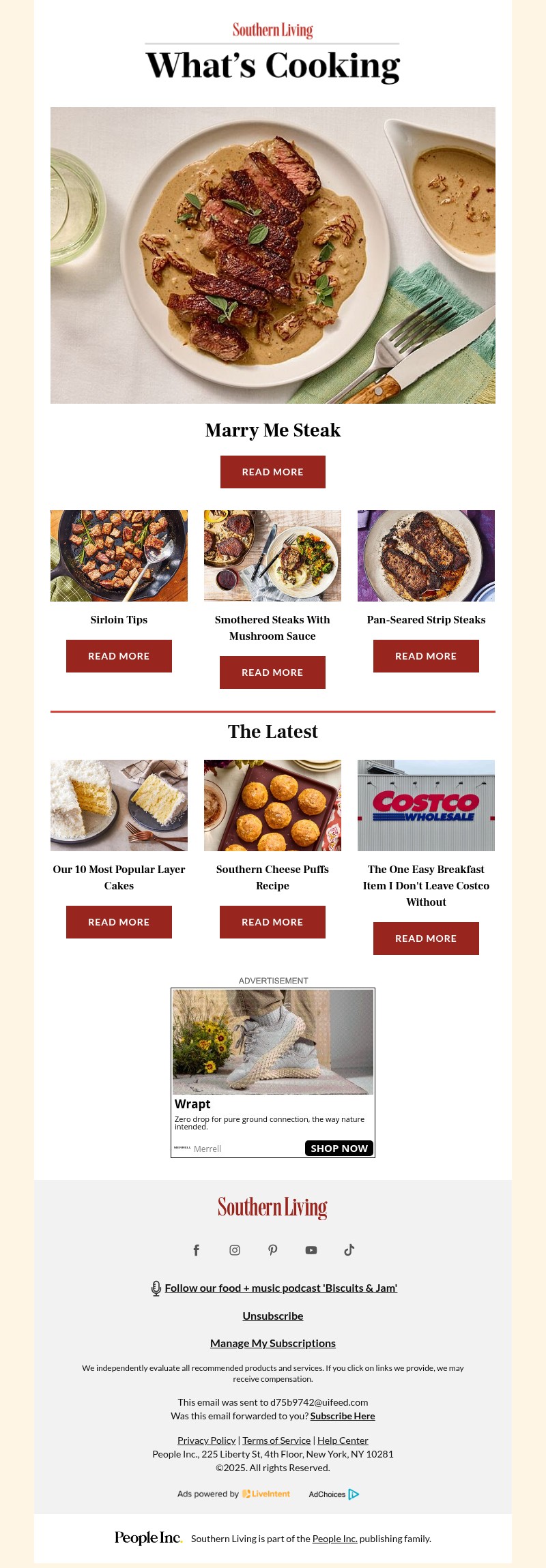View the Privacy Policy
This screenshot has height=1568, width=546.
[x=206, y=1440]
